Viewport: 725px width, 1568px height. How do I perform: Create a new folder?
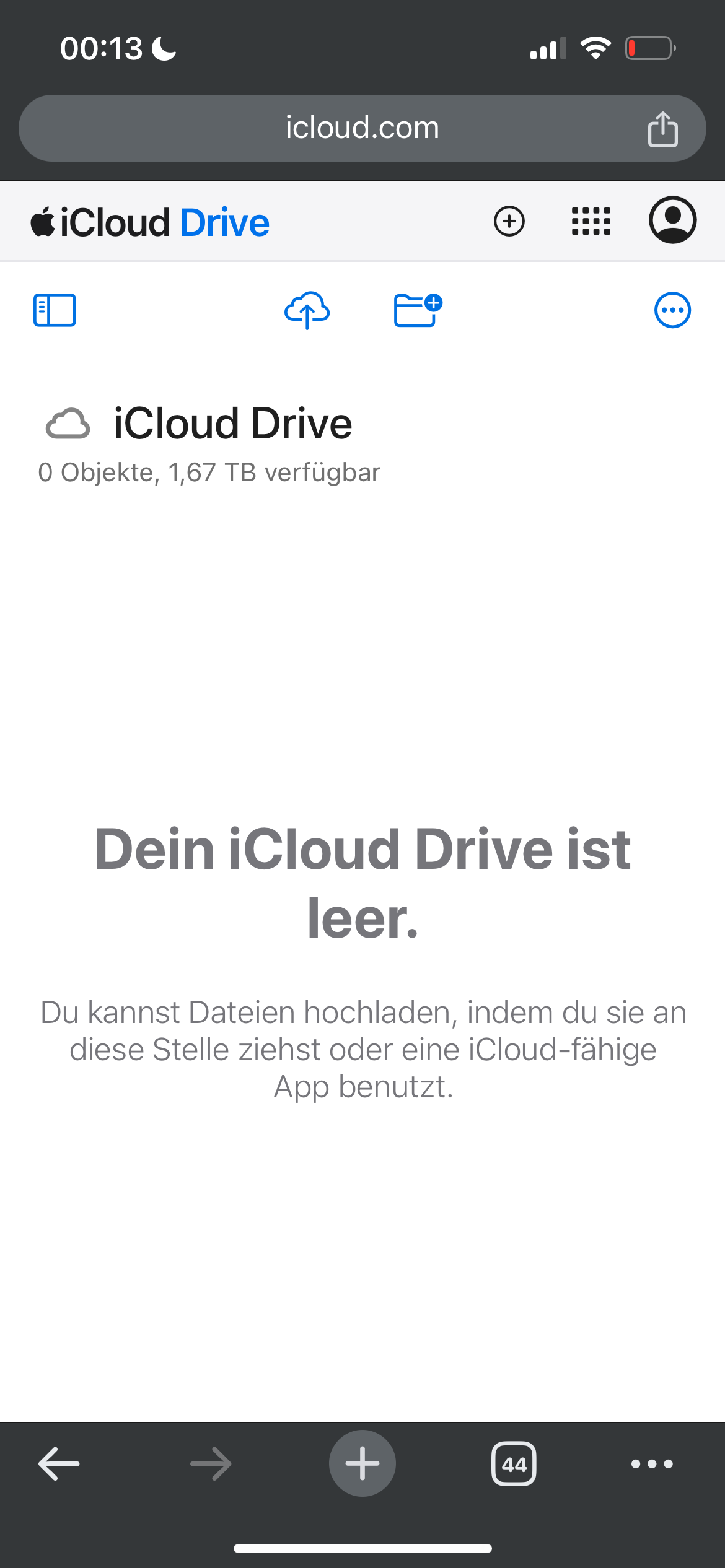418,310
